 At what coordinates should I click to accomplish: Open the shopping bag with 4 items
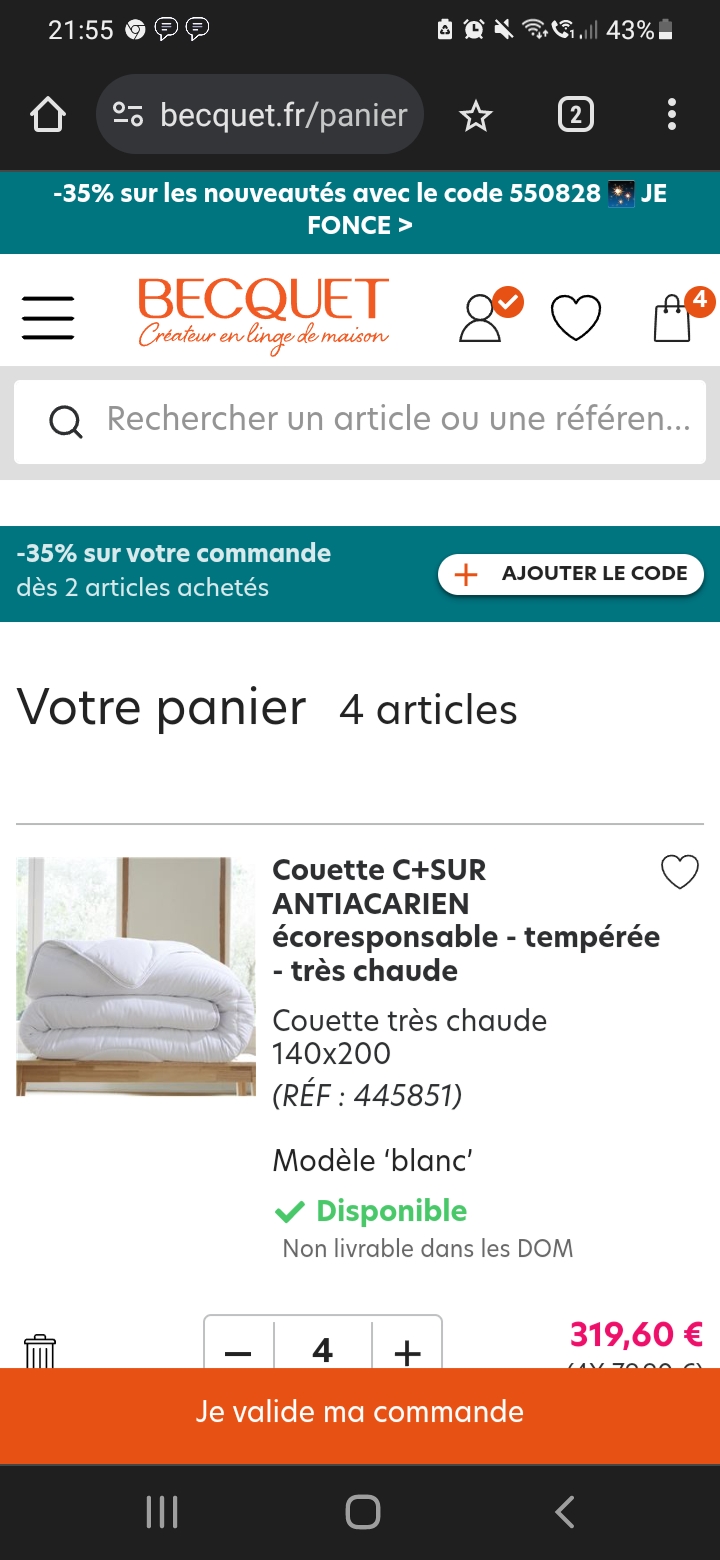click(673, 318)
